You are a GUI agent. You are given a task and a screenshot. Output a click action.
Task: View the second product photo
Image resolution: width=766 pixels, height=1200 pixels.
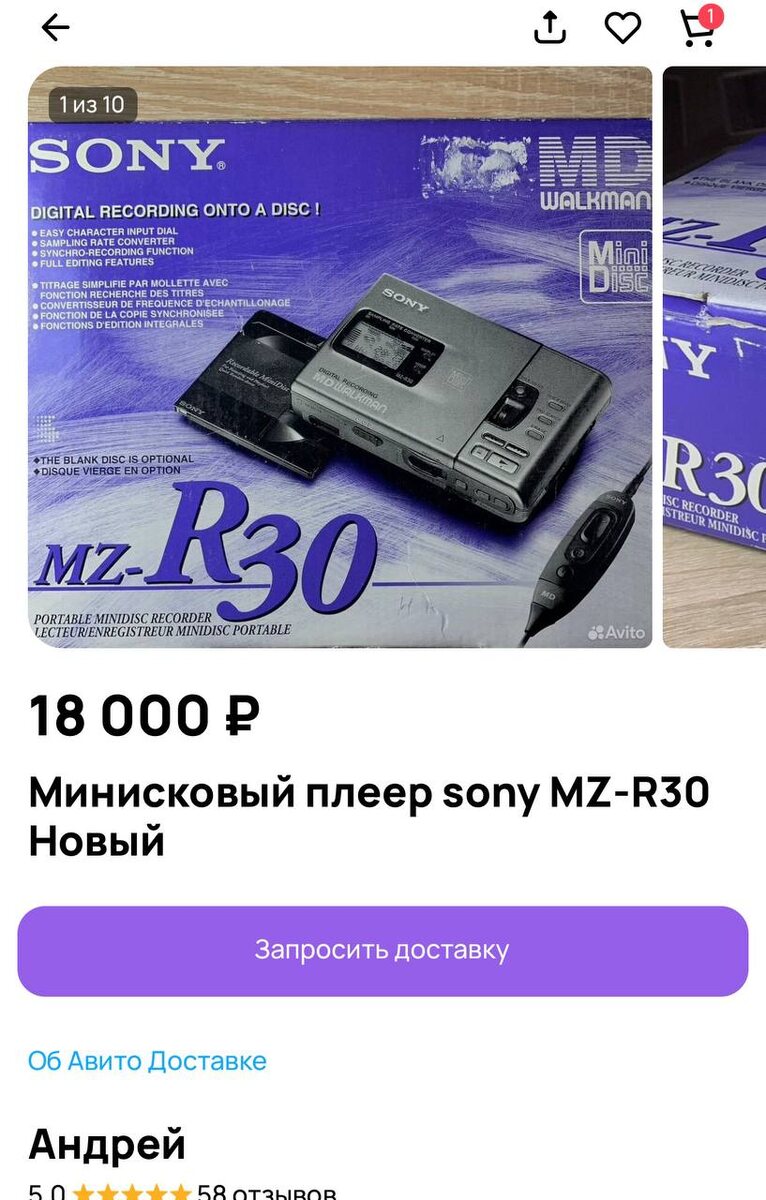click(x=714, y=357)
